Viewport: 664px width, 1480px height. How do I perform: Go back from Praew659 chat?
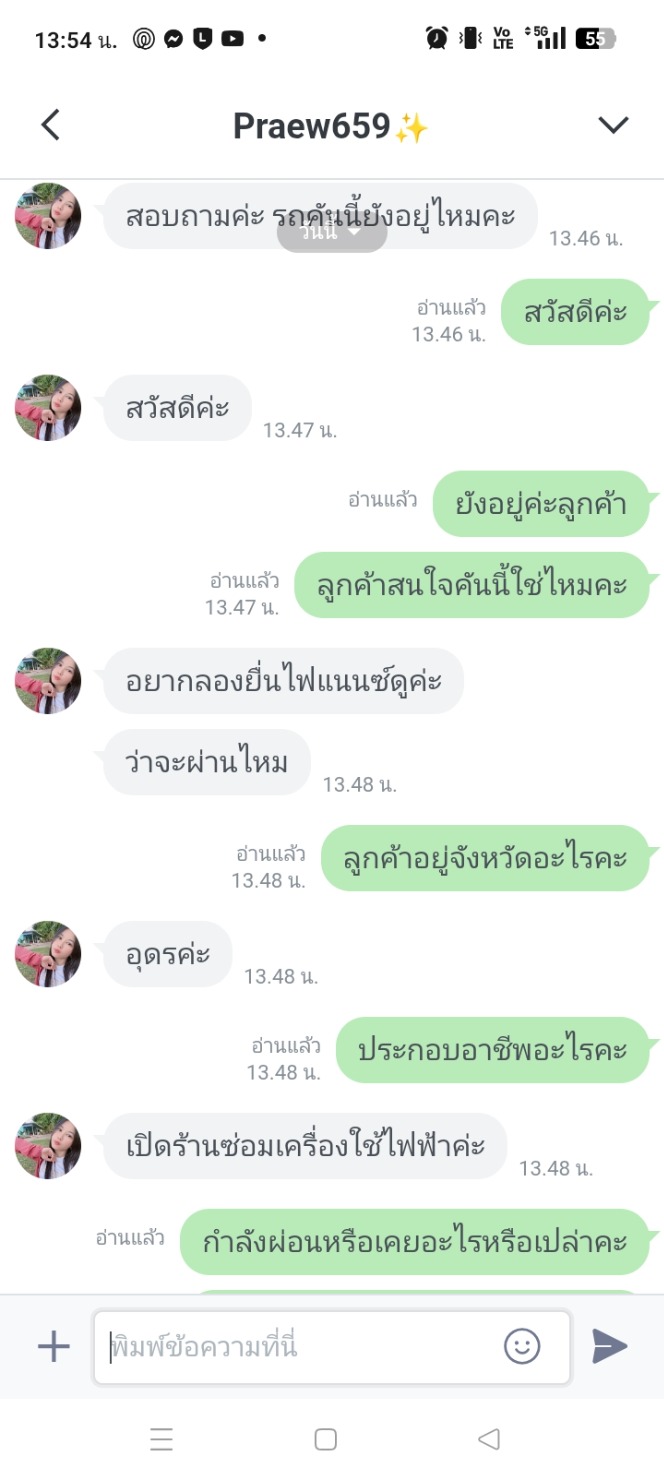pyautogui.click(x=50, y=125)
